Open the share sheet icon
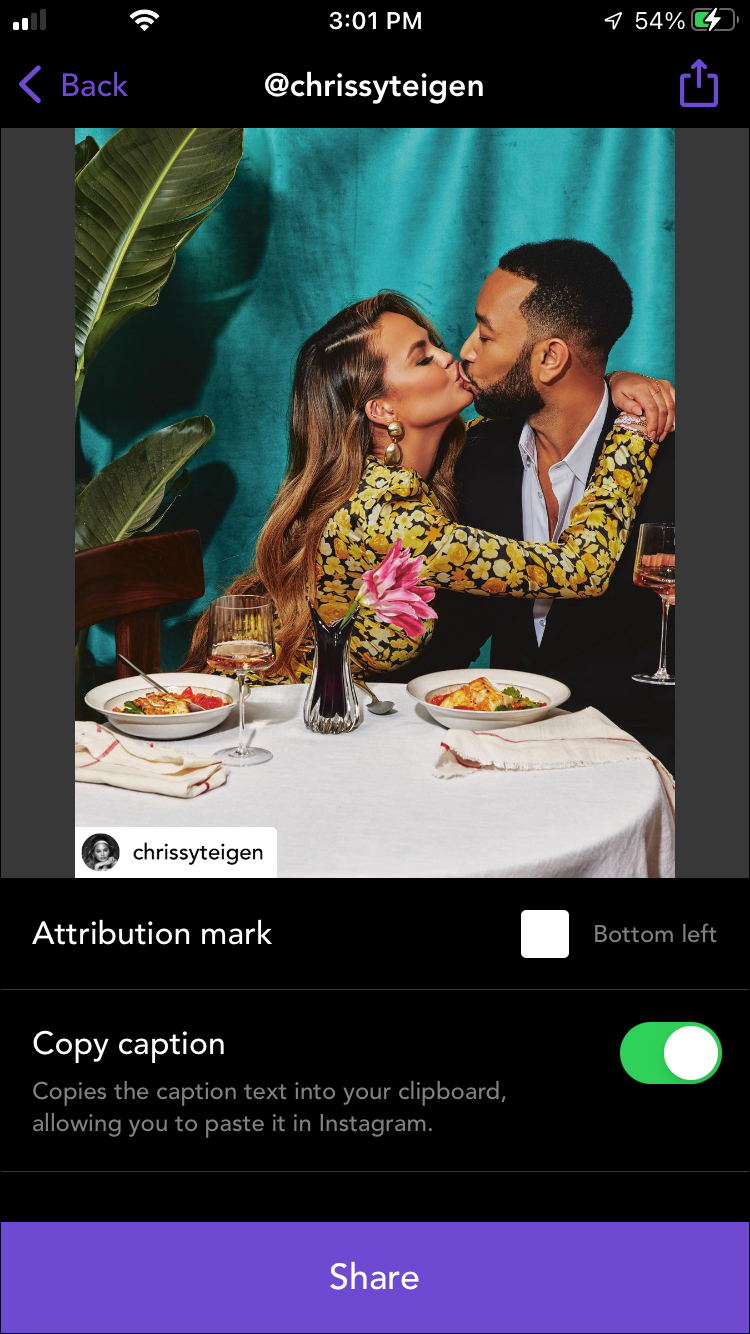Image resolution: width=750 pixels, height=1334 pixels. coord(698,85)
